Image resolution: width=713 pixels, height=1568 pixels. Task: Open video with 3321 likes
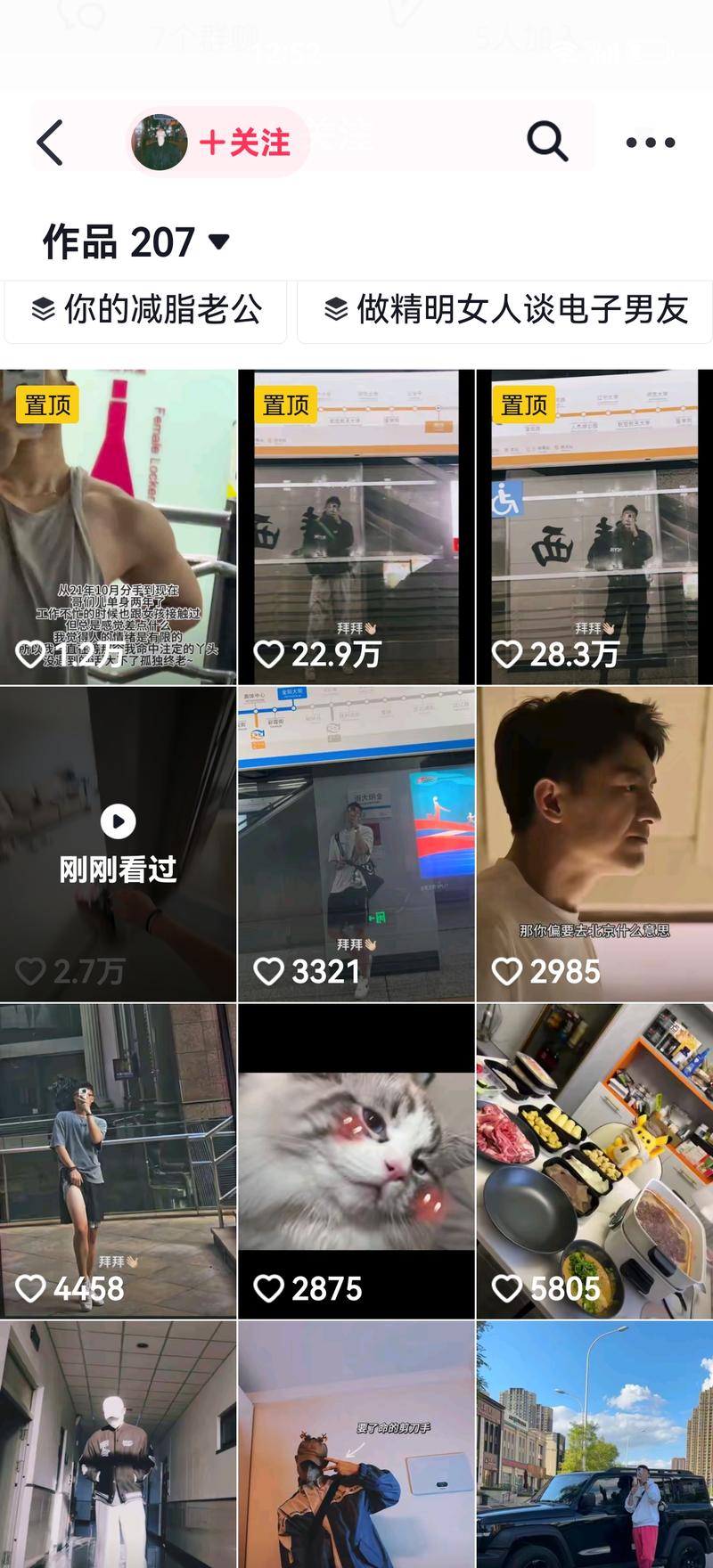click(356, 843)
